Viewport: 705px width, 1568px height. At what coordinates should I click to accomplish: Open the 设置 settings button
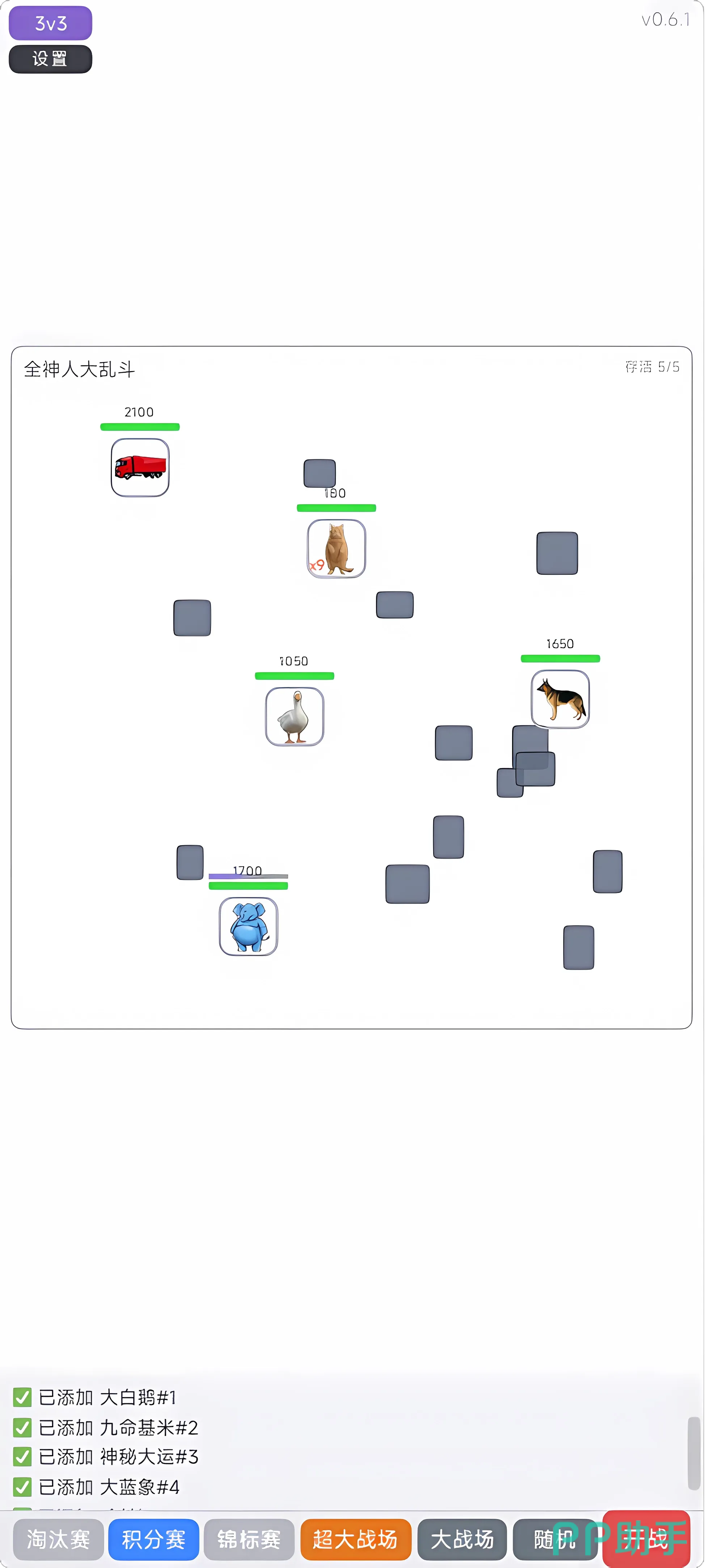(x=51, y=59)
